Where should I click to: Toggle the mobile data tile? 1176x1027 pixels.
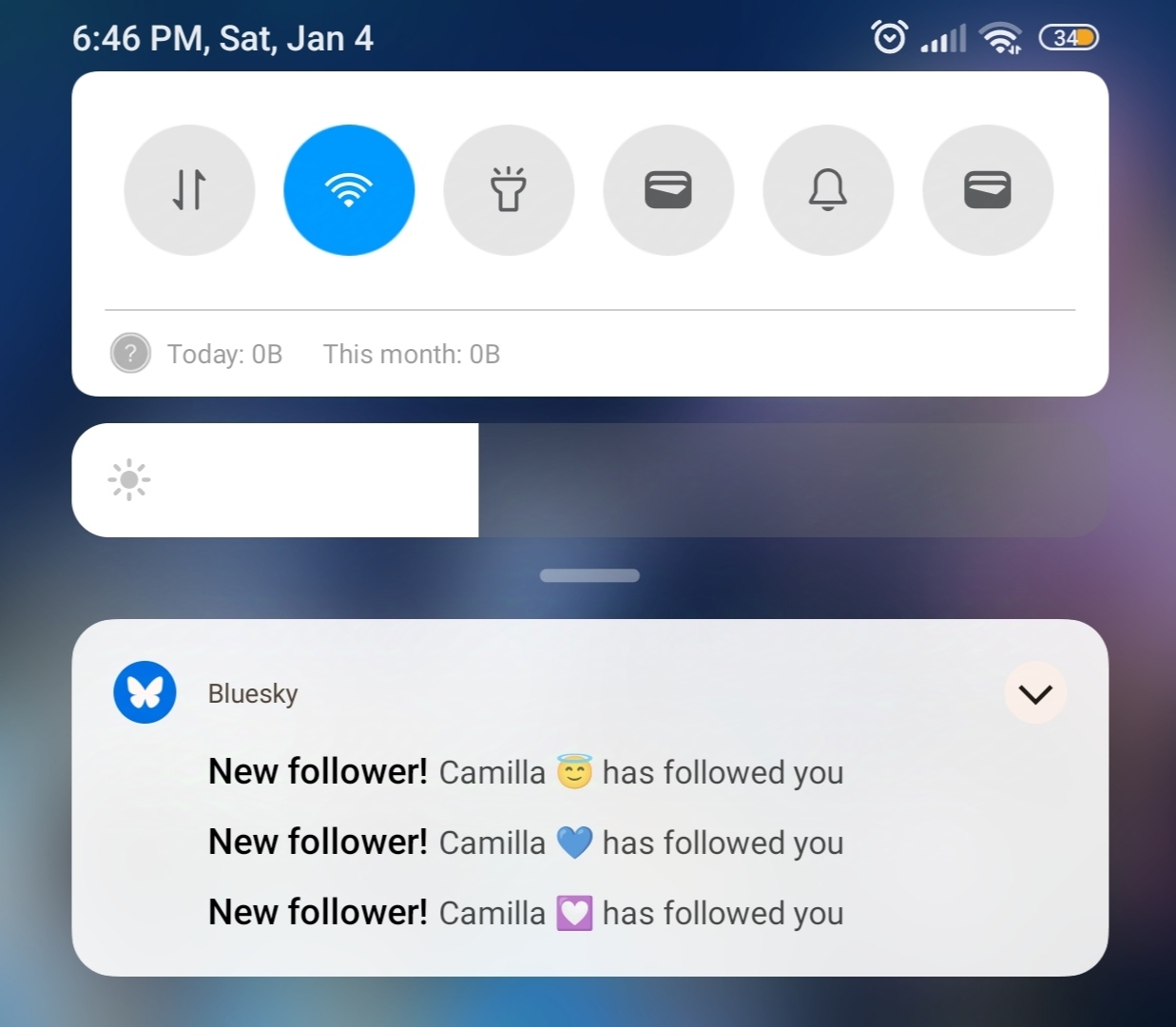coord(189,190)
